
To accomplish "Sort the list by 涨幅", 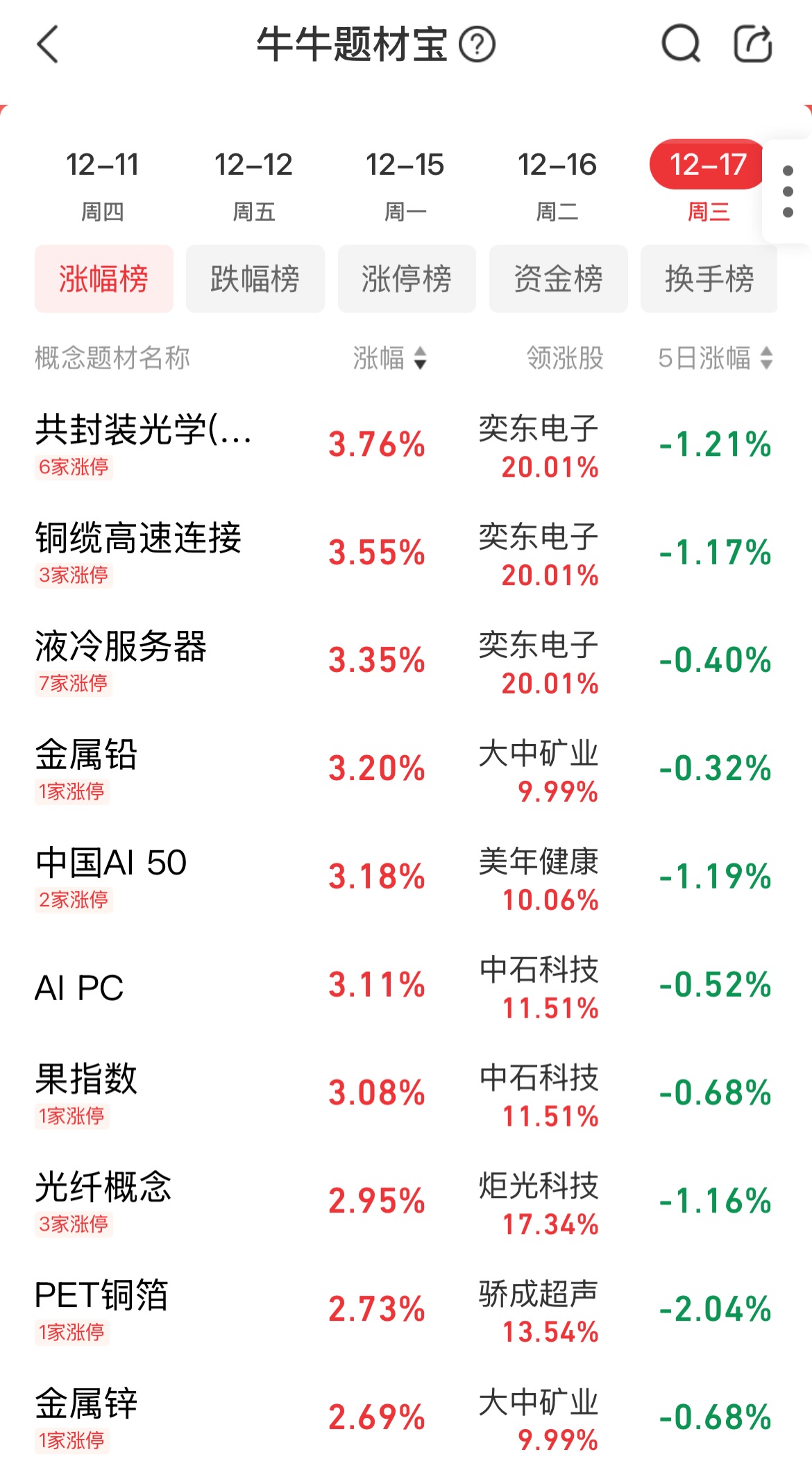I will [x=390, y=358].
